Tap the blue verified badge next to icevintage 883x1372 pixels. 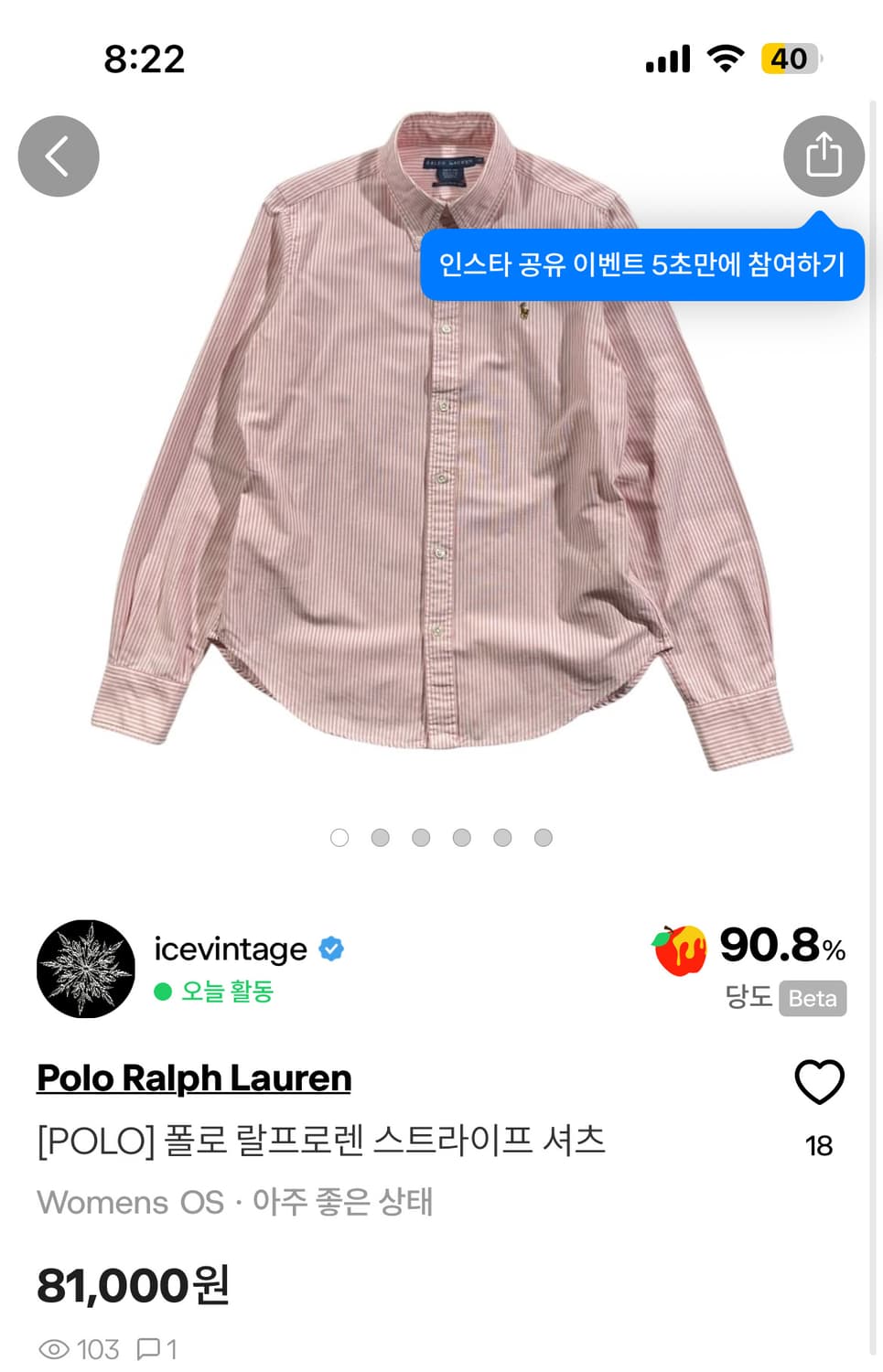pyautogui.click(x=329, y=949)
